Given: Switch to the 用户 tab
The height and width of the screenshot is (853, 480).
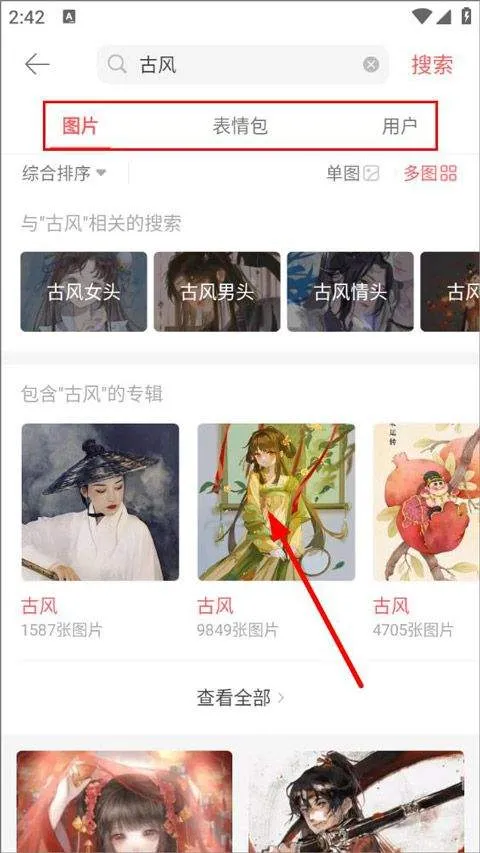Looking at the screenshot, I should coord(399,126).
